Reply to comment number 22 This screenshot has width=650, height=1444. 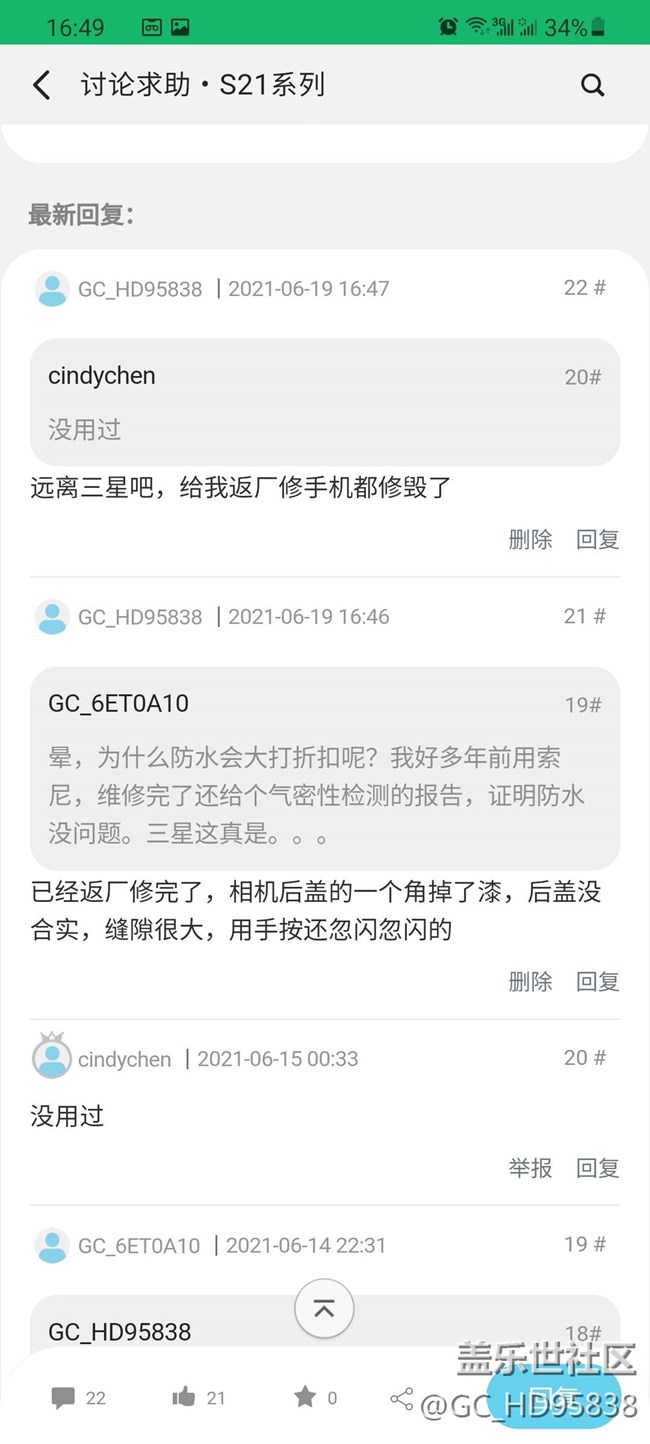click(598, 539)
